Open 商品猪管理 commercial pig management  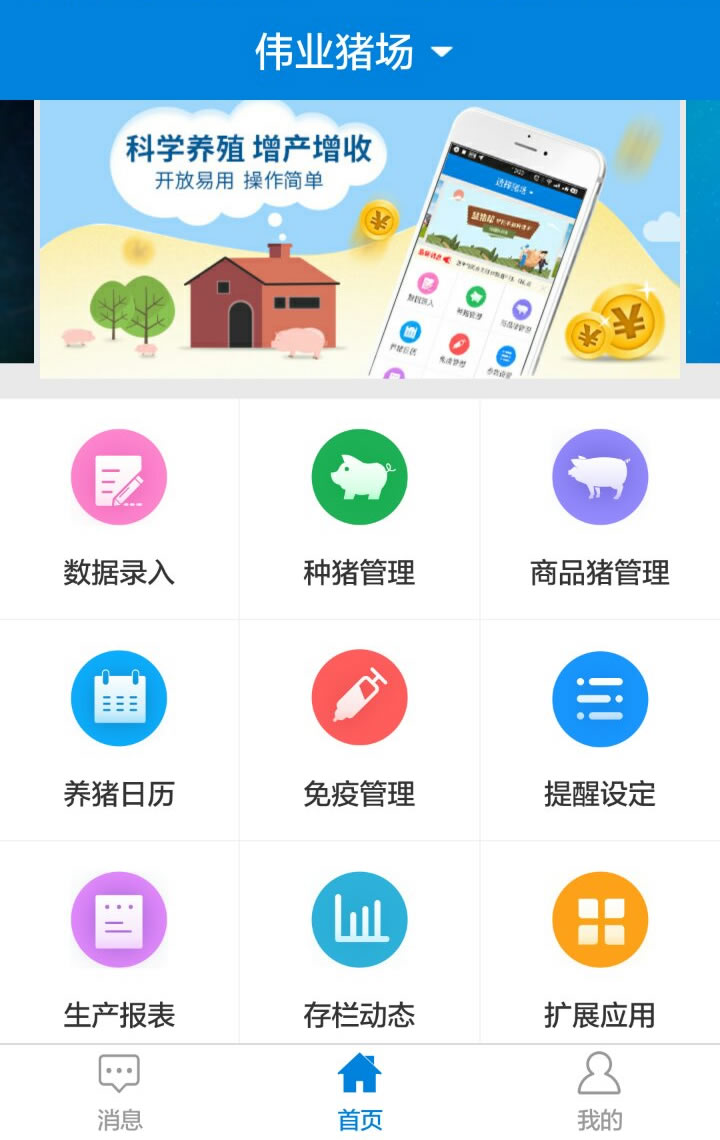click(x=599, y=477)
